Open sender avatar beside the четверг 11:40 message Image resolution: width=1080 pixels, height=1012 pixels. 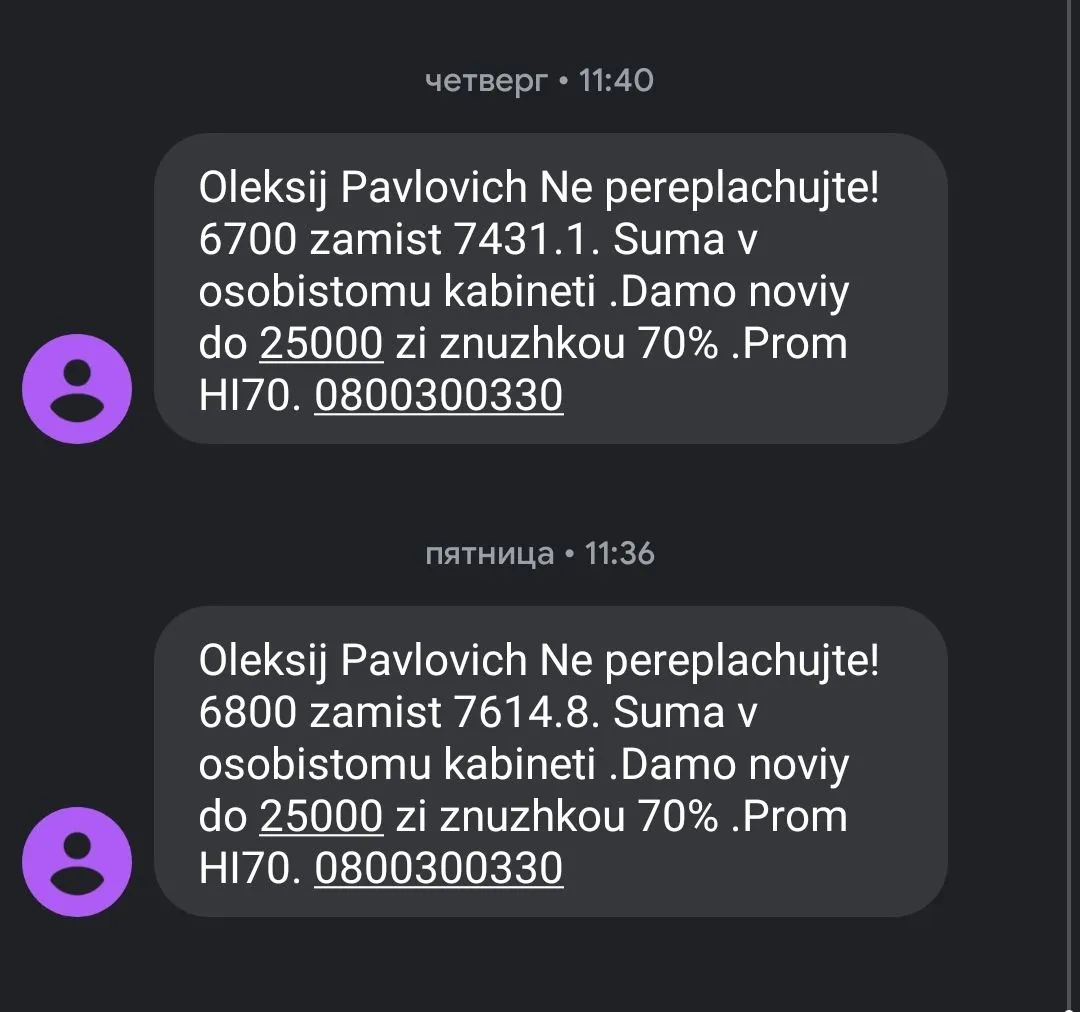[77, 389]
